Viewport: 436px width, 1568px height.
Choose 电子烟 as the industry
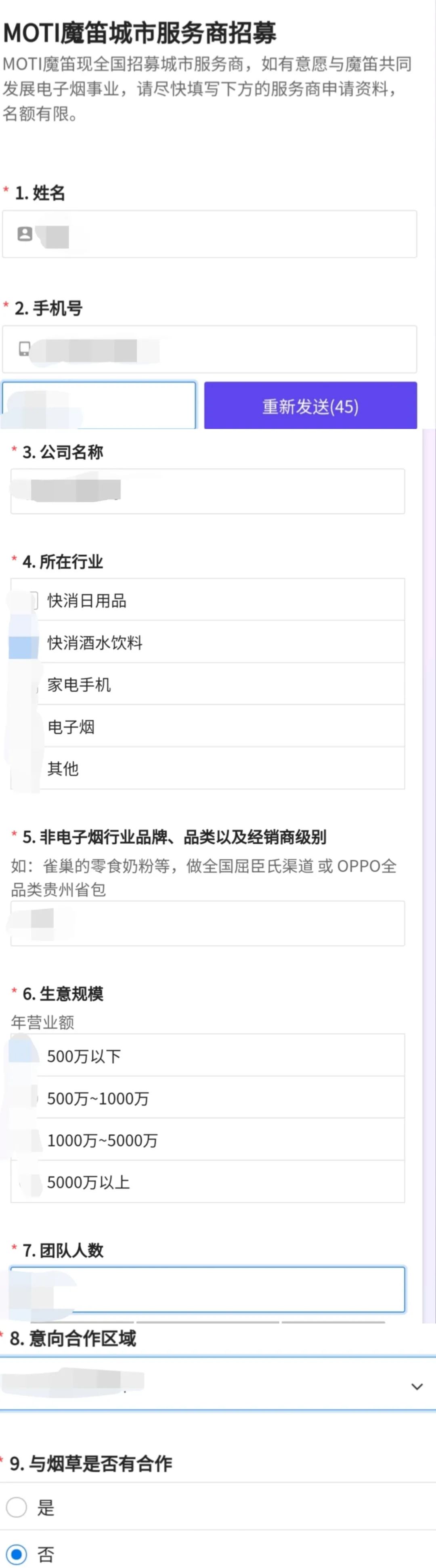[71, 727]
